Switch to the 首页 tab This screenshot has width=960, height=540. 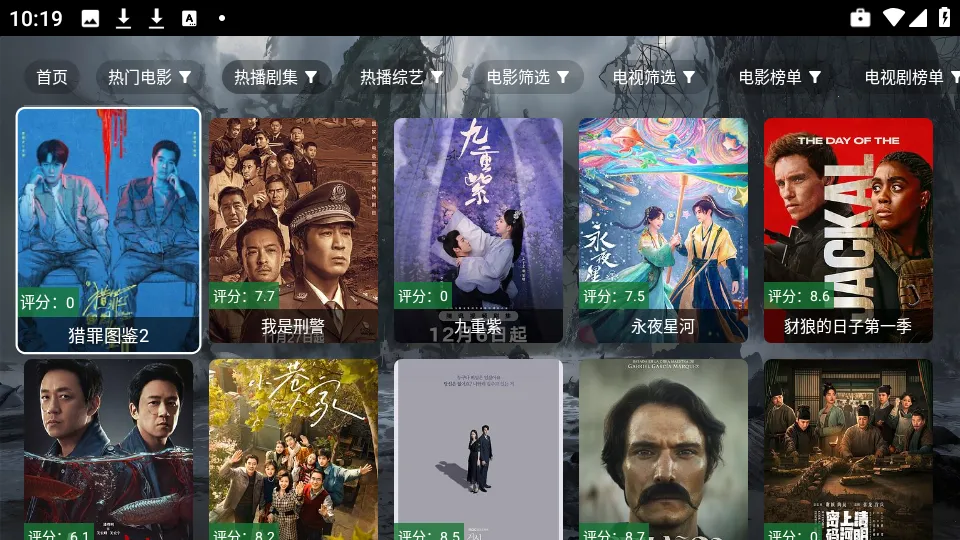52,77
